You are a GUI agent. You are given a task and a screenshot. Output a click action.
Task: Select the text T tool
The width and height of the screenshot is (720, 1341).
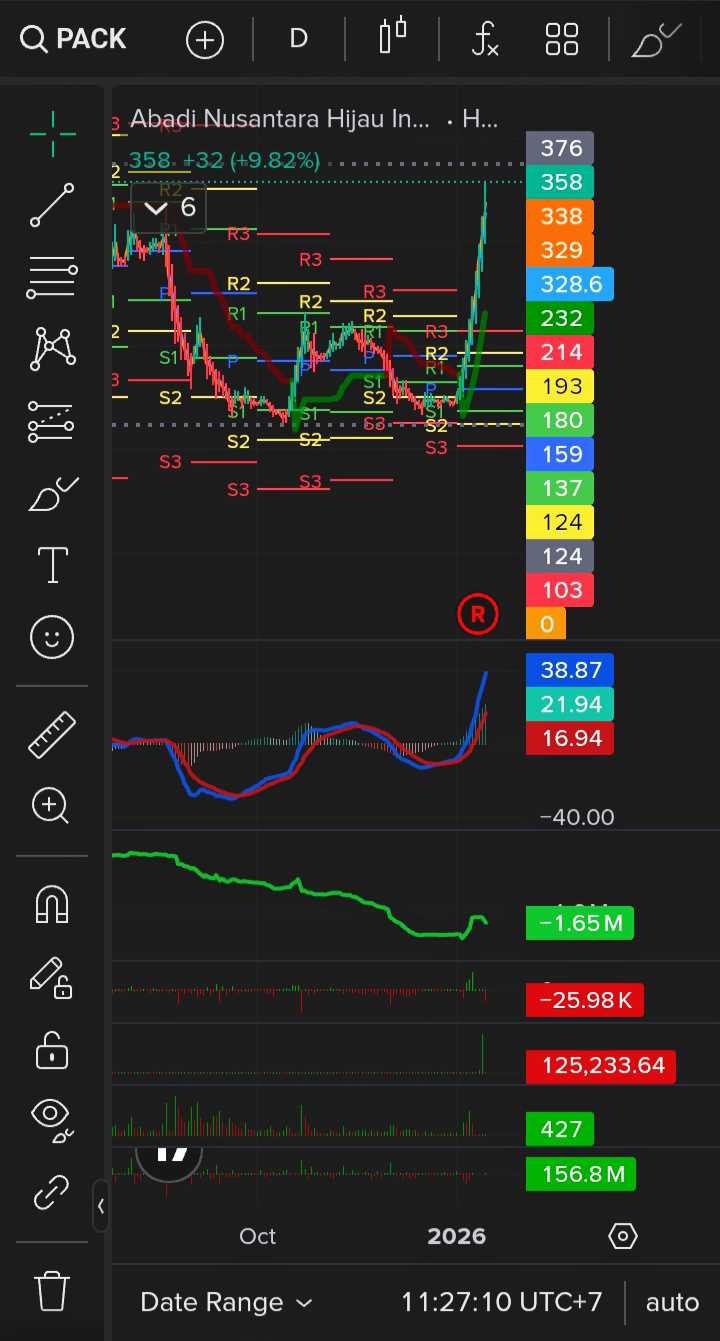coord(52,565)
